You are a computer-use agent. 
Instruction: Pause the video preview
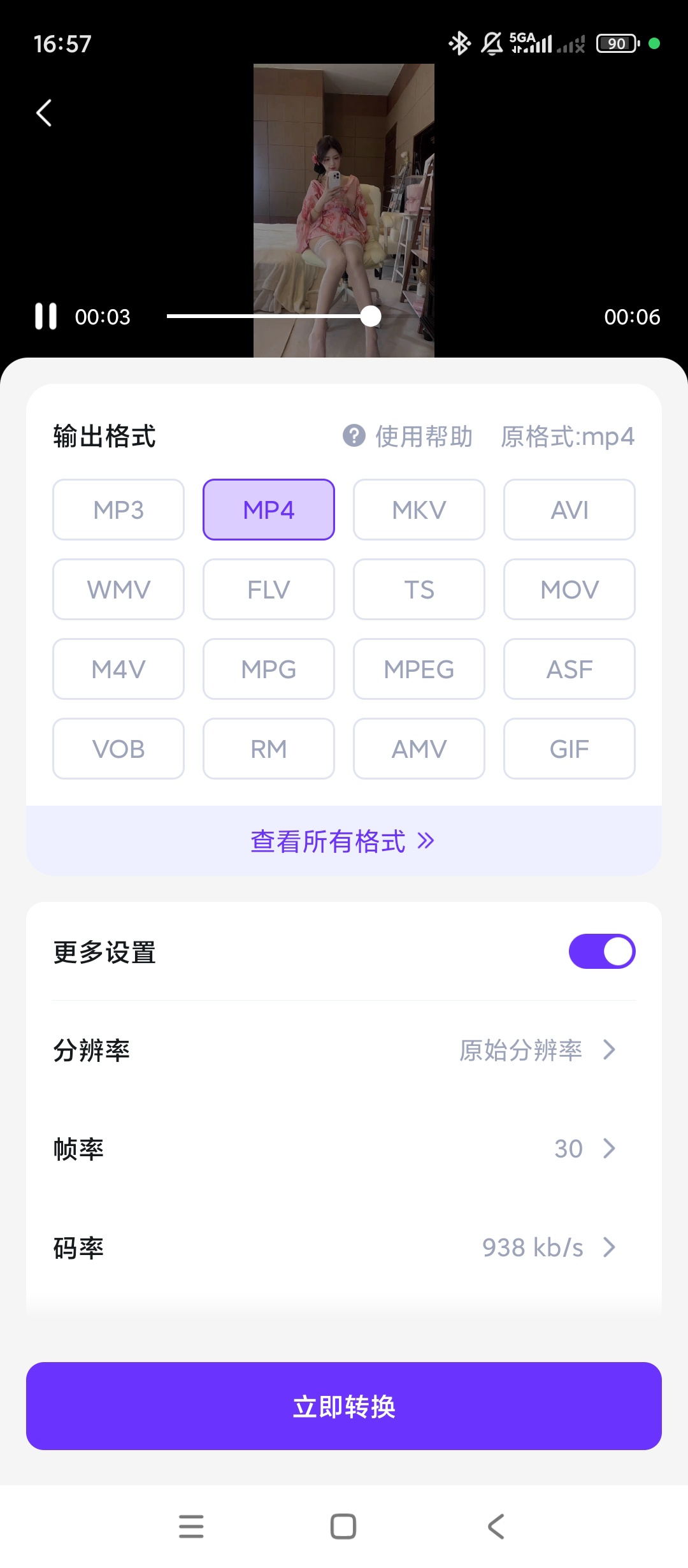(x=46, y=316)
